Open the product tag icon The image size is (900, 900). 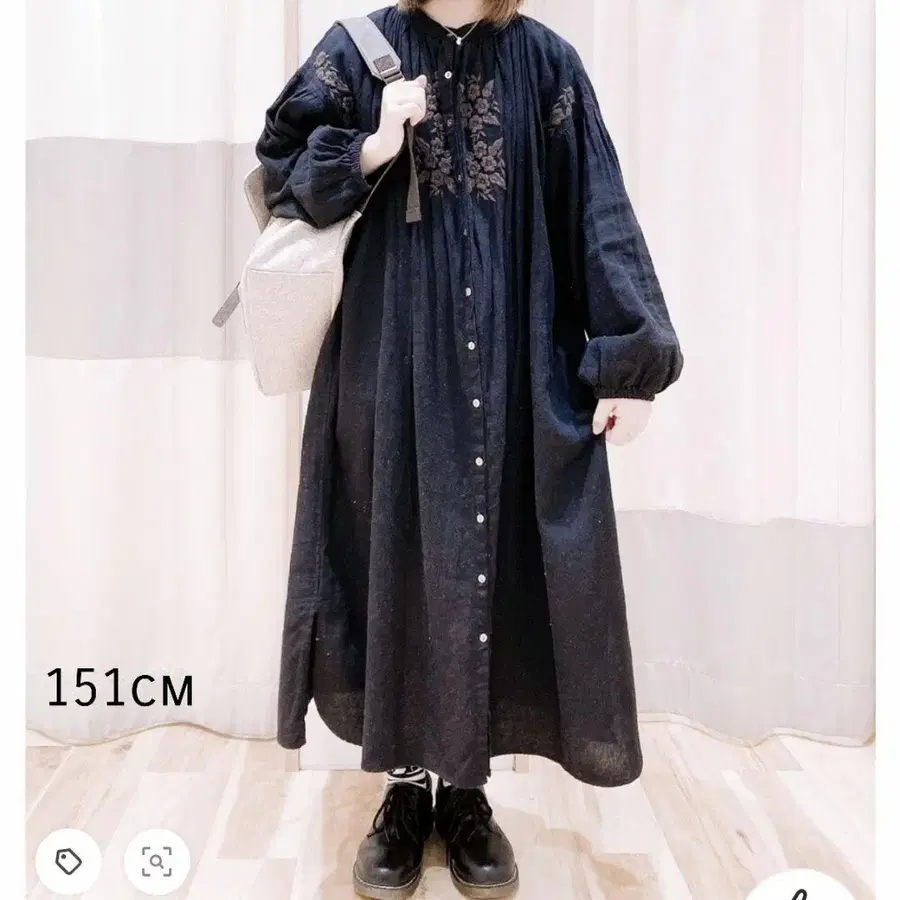68,862
